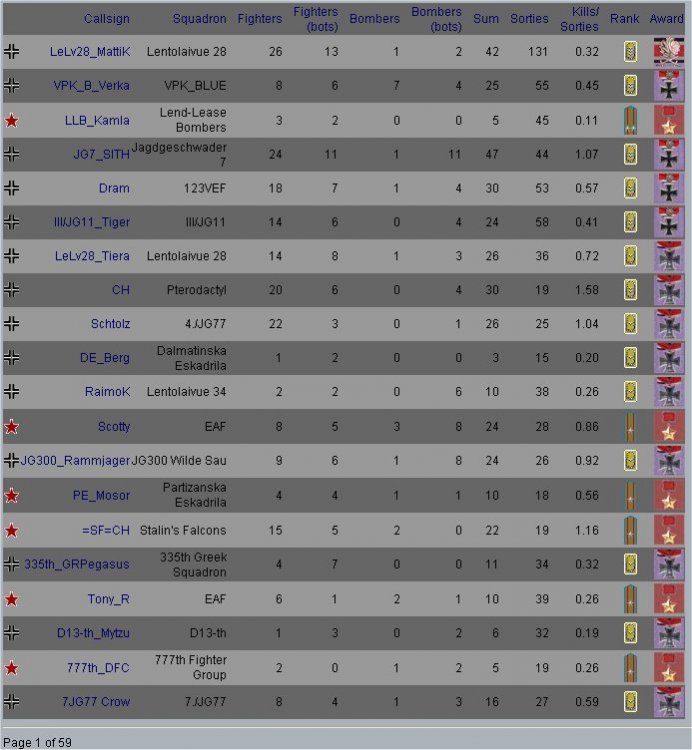The width and height of the screenshot is (692, 750).
Task: Tap the CH callsign link
Action: click(121, 290)
